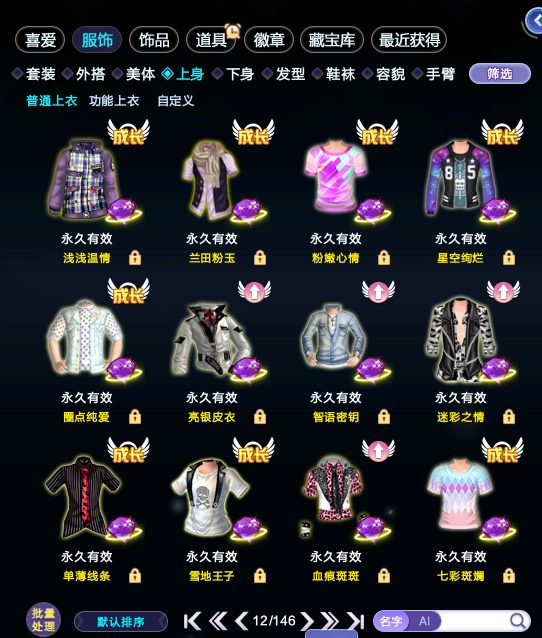Tap the 批量处理 batch button
The height and width of the screenshot is (638, 542).
coord(43,620)
